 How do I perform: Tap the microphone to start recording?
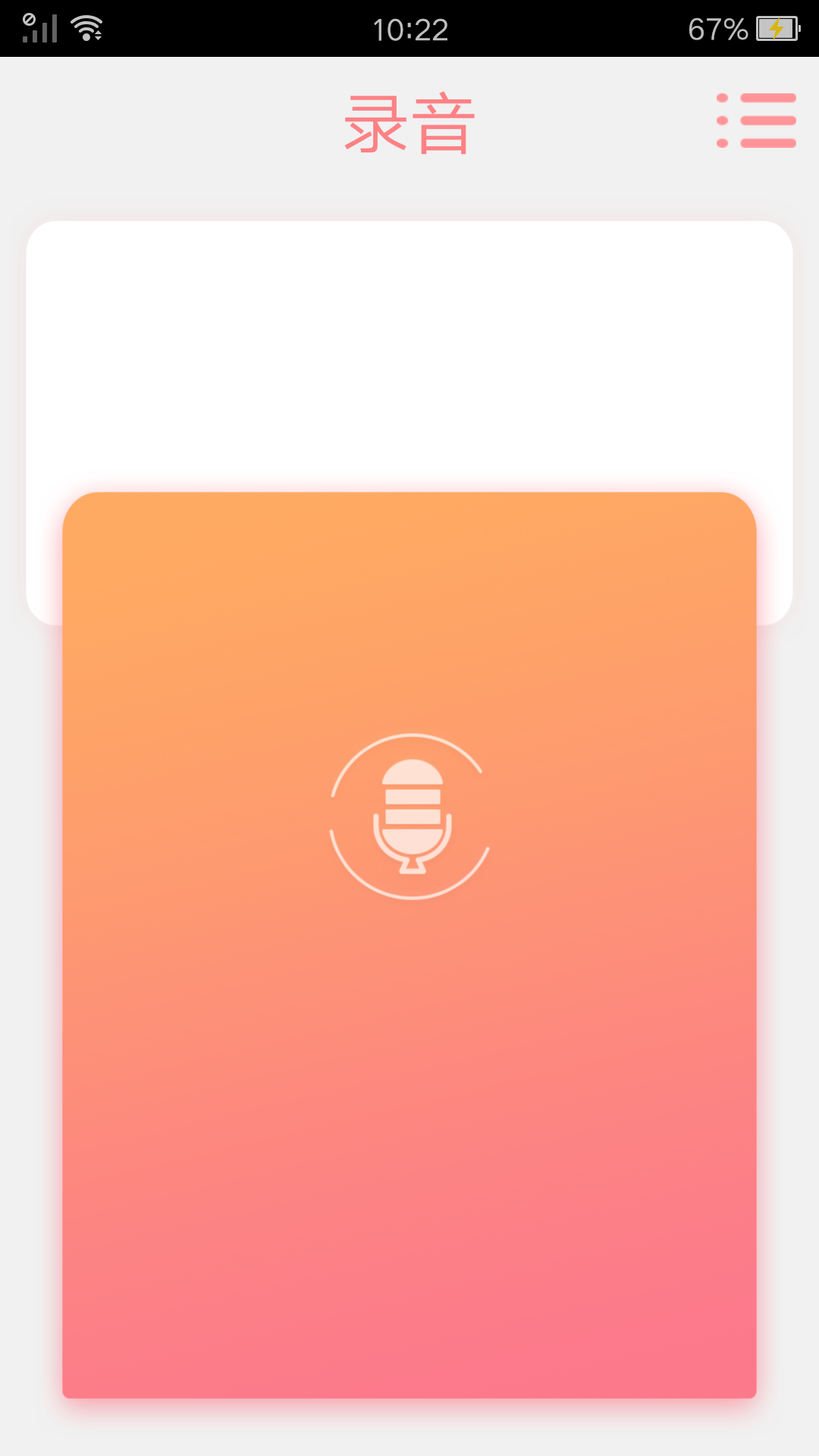point(410,817)
